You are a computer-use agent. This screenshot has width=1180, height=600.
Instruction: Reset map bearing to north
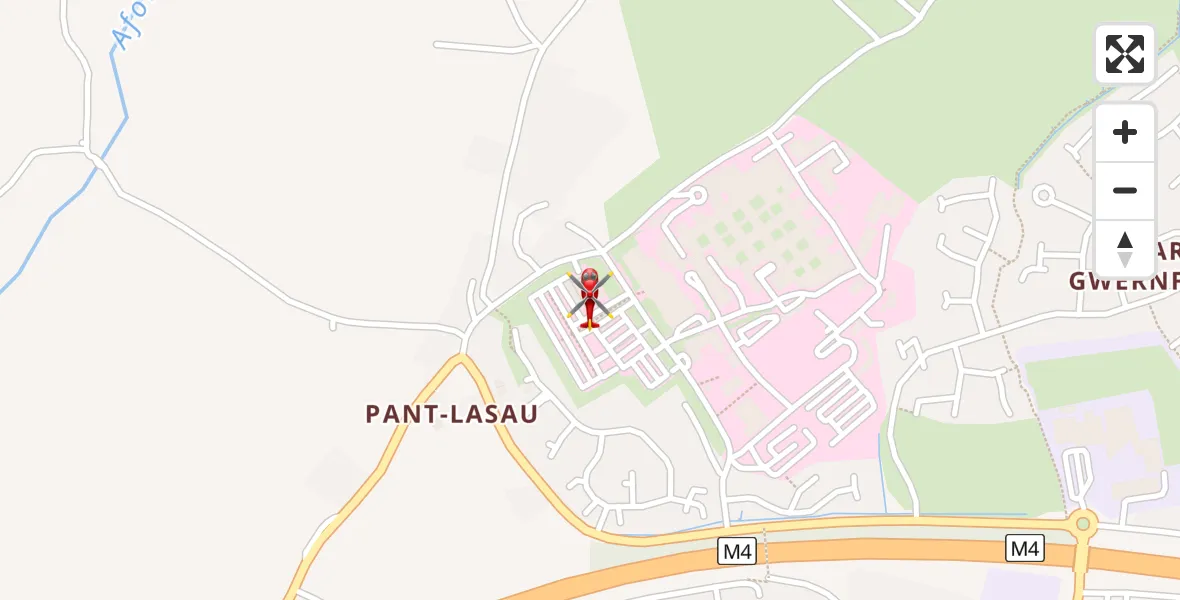point(1125,249)
